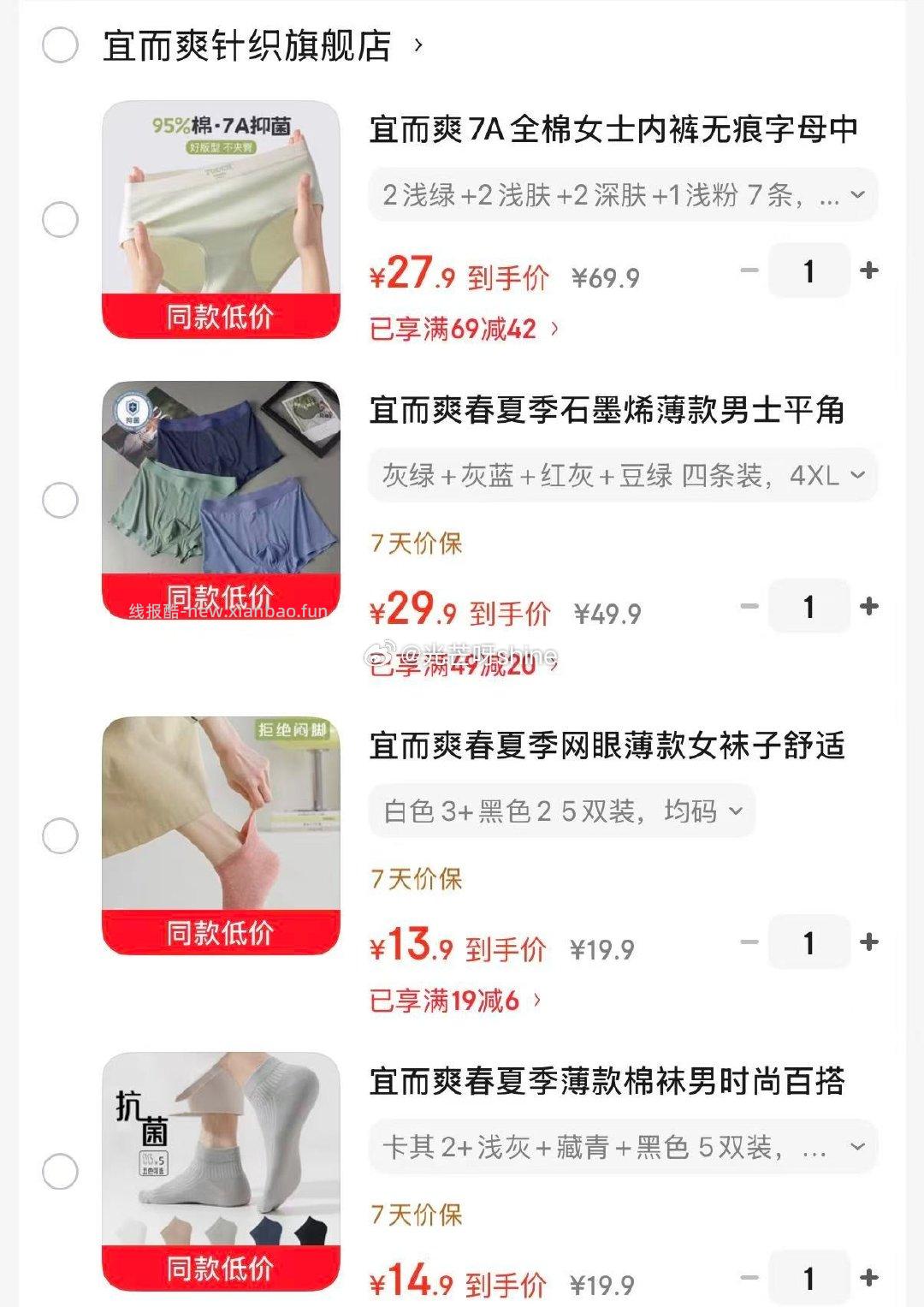Image resolution: width=924 pixels, height=1307 pixels.
Task: Decrease quantity of the 7A cotton underwear
Action: [x=748, y=270]
